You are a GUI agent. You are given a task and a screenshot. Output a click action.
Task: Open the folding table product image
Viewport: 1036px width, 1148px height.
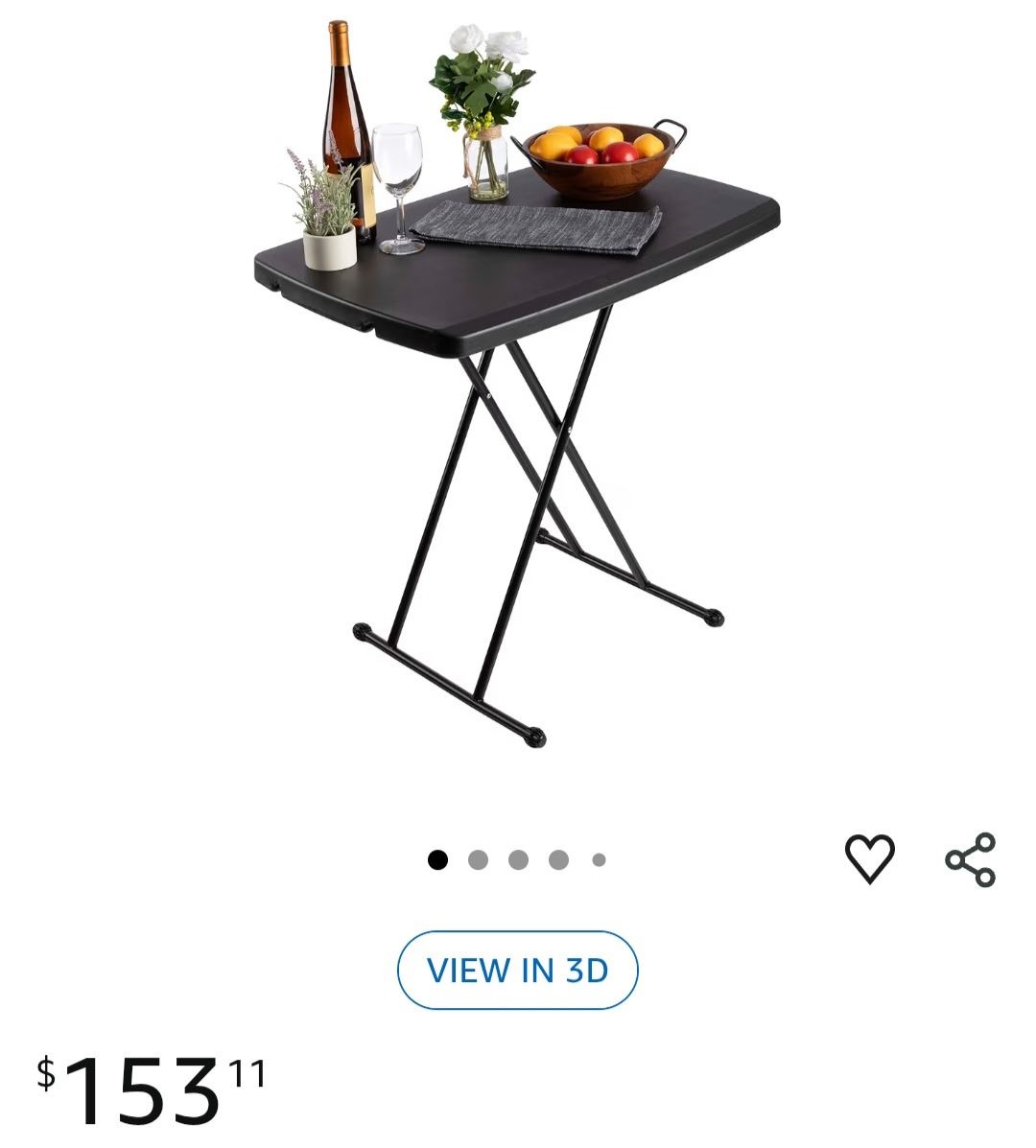coord(518,384)
